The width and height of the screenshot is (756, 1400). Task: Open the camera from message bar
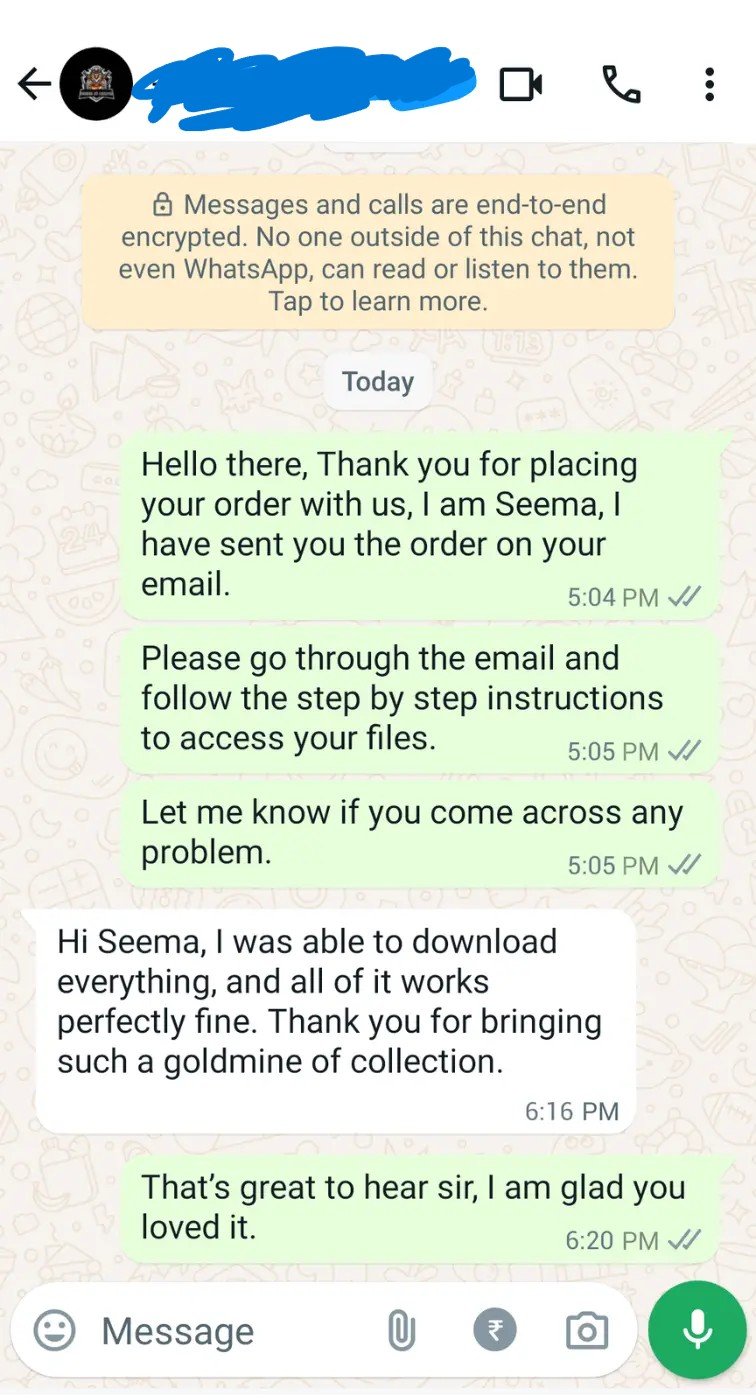tap(586, 1331)
